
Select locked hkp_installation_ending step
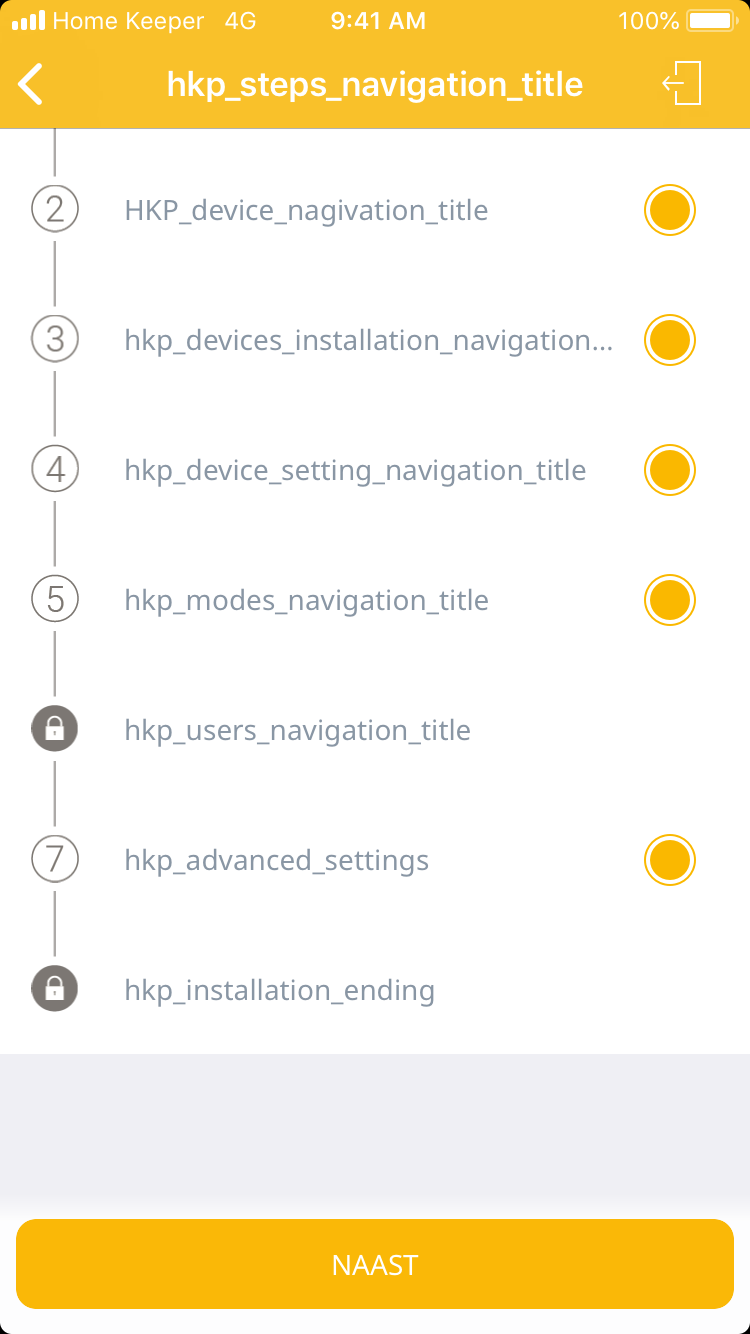click(279, 991)
